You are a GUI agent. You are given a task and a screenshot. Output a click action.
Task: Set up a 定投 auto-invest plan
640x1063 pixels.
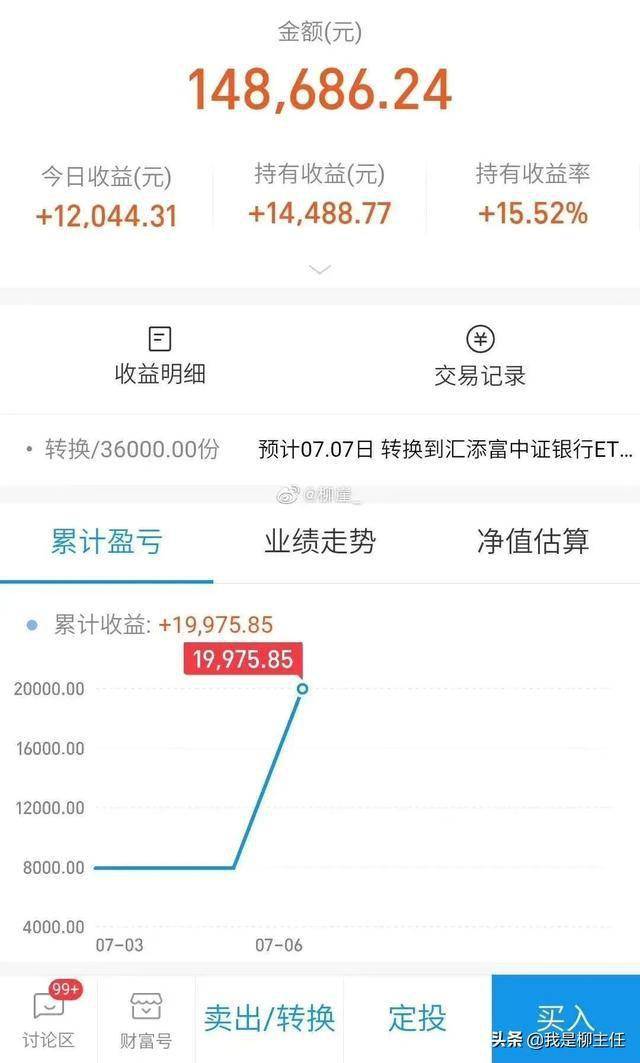pyautogui.click(x=417, y=1019)
